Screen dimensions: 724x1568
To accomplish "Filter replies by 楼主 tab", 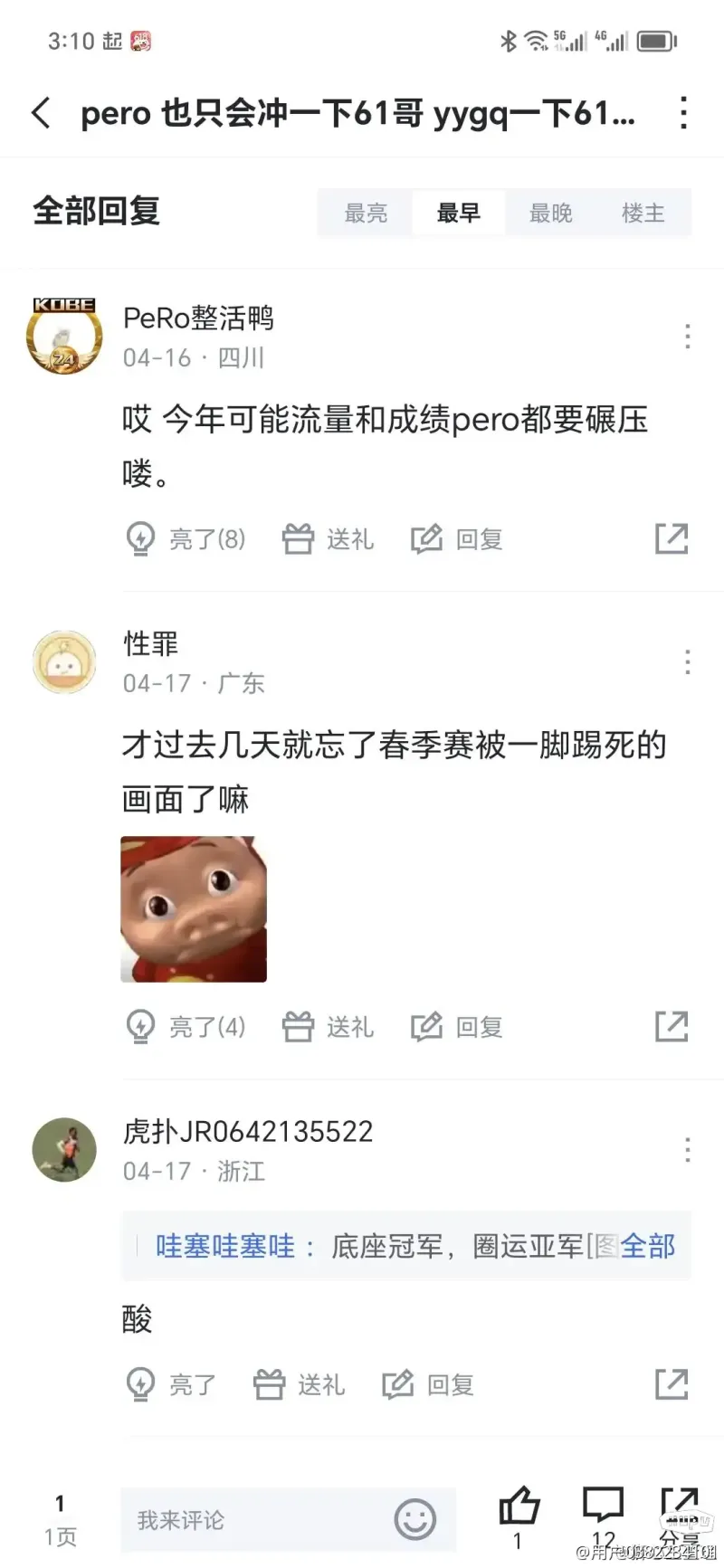I will point(643,213).
